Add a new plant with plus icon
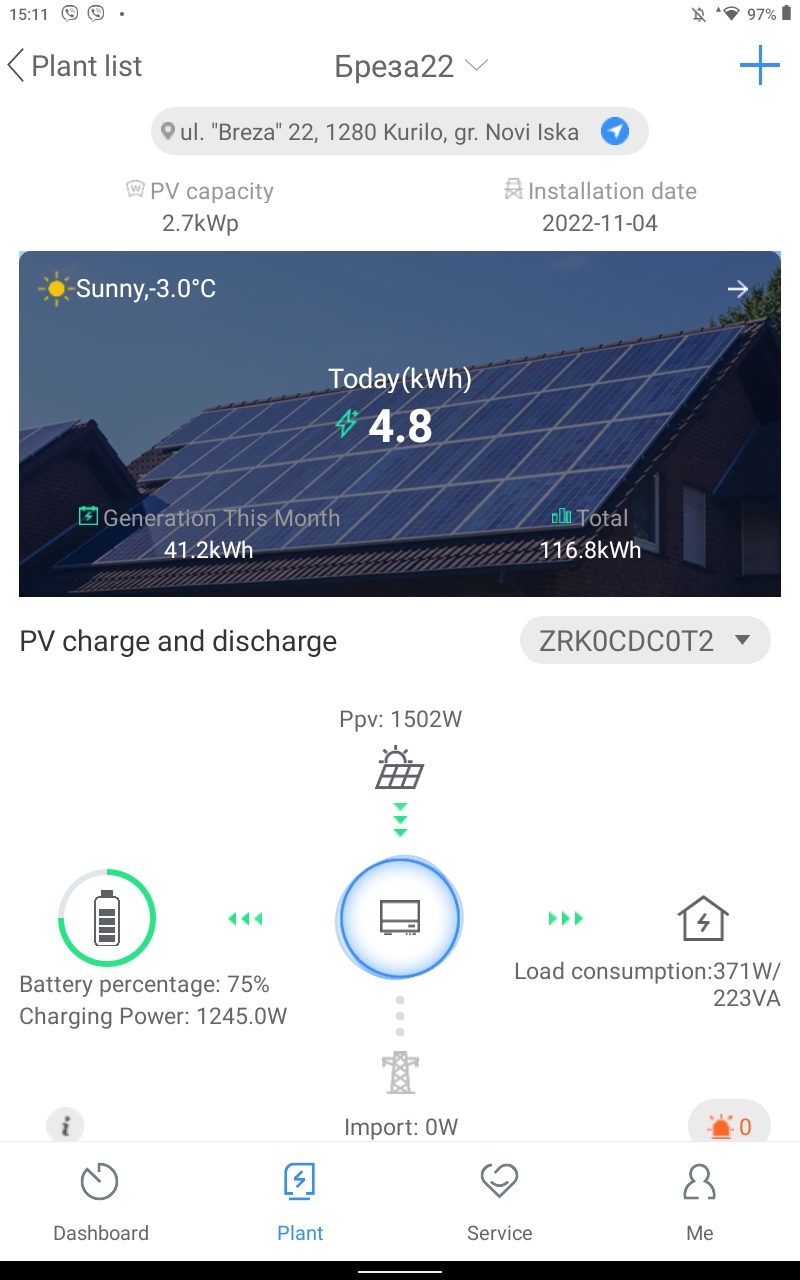Viewport: 800px width, 1280px height. point(759,66)
